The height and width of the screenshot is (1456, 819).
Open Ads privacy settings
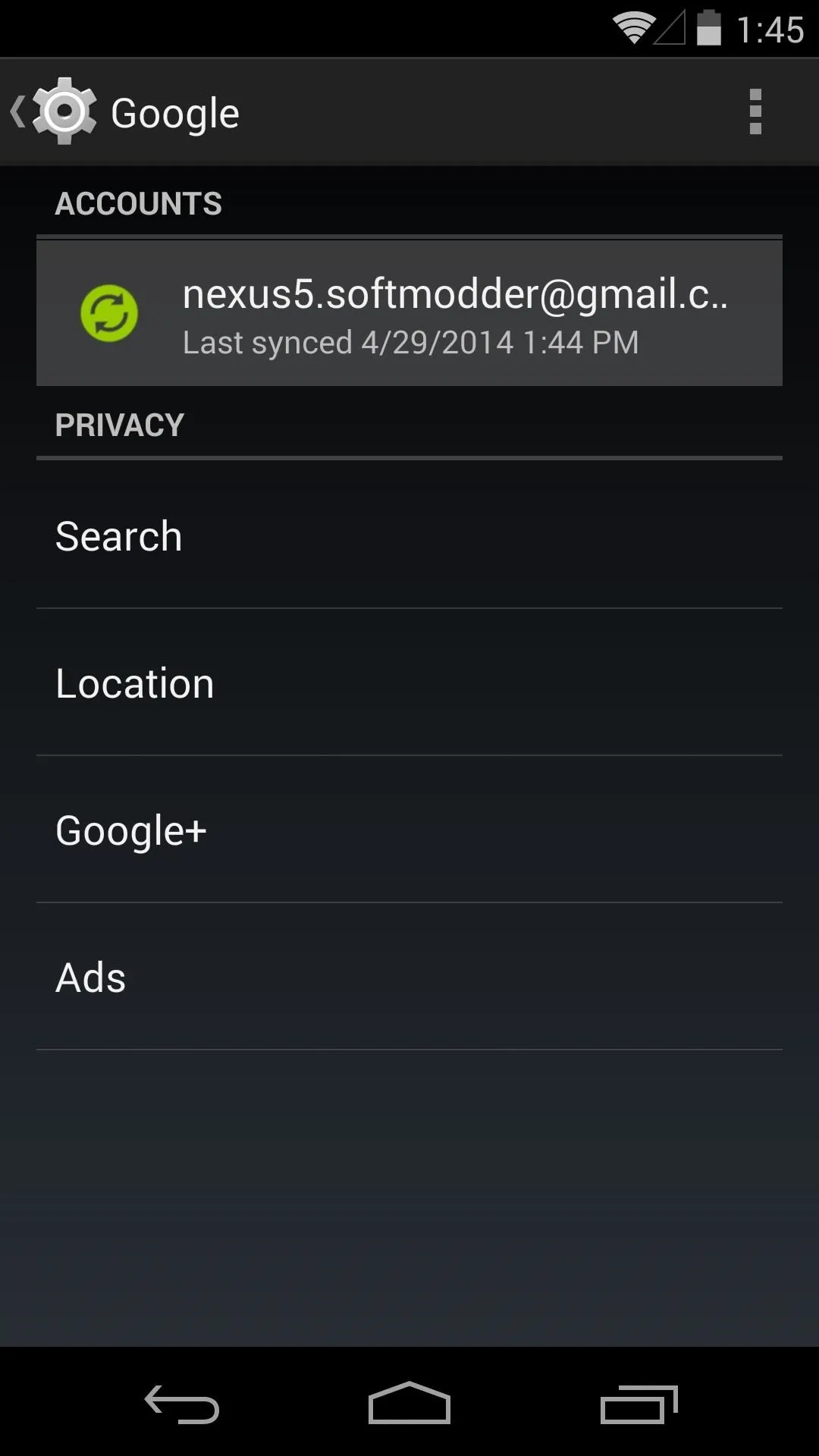coord(409,977)
